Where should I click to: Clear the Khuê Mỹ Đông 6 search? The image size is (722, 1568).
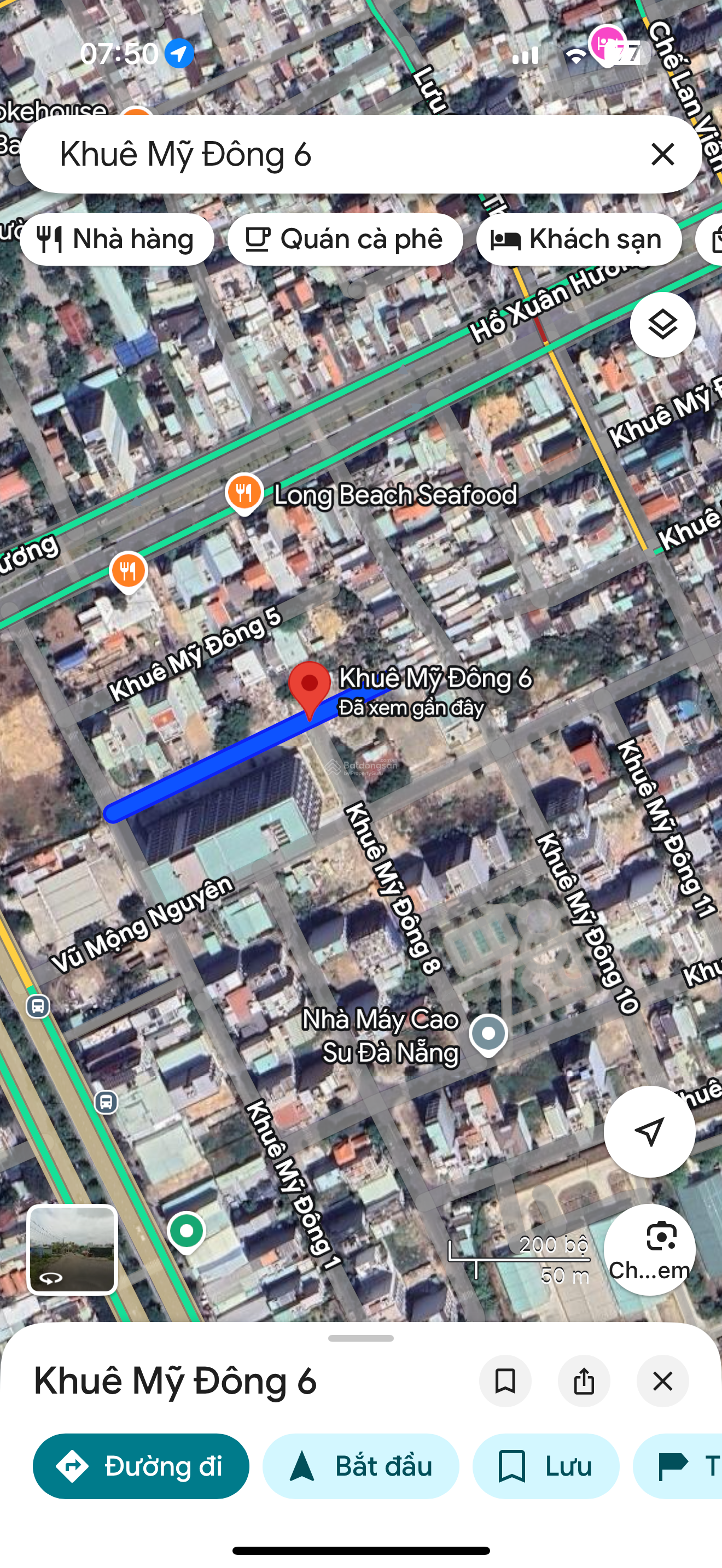click(x=662, y=155)
